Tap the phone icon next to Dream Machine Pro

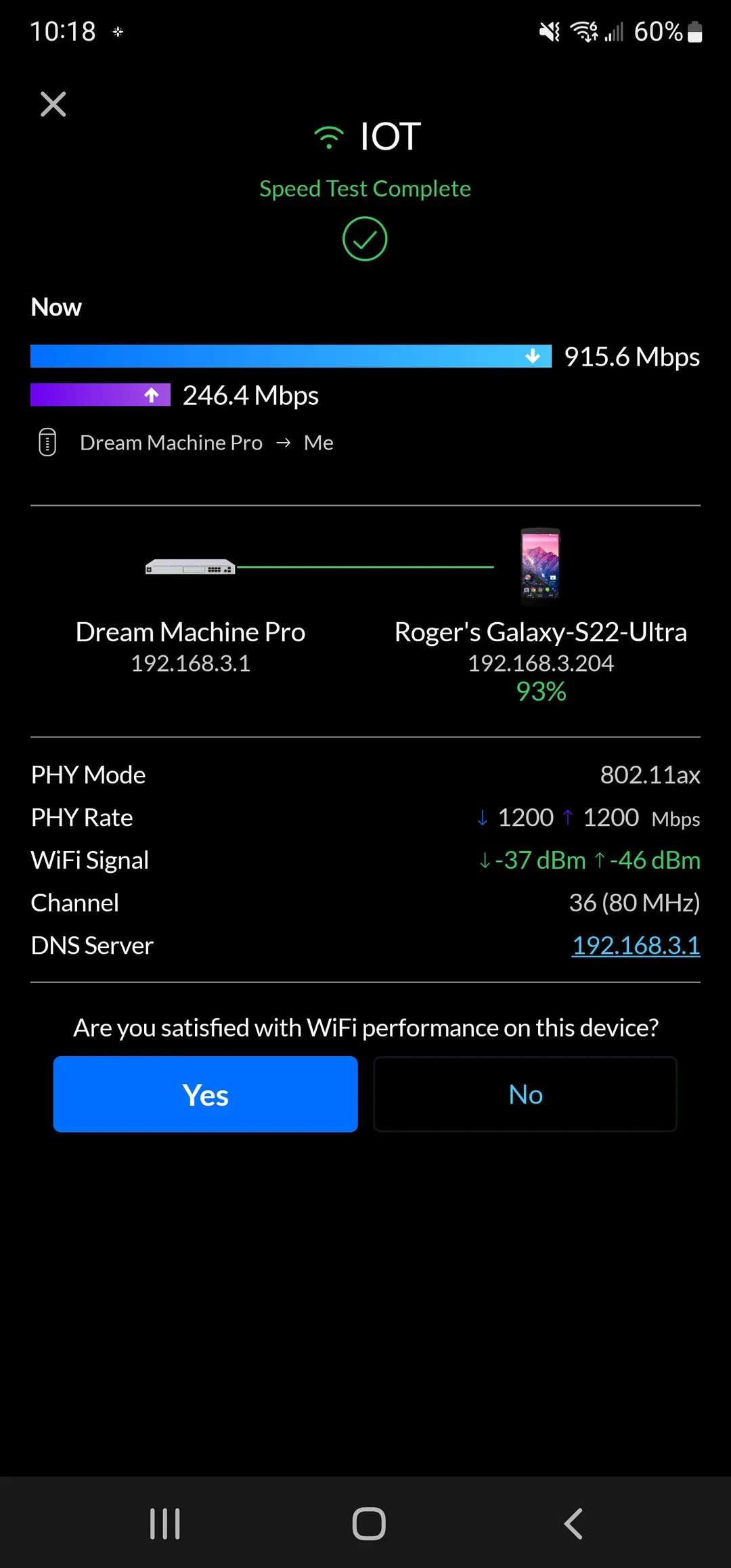pos(47,442)
